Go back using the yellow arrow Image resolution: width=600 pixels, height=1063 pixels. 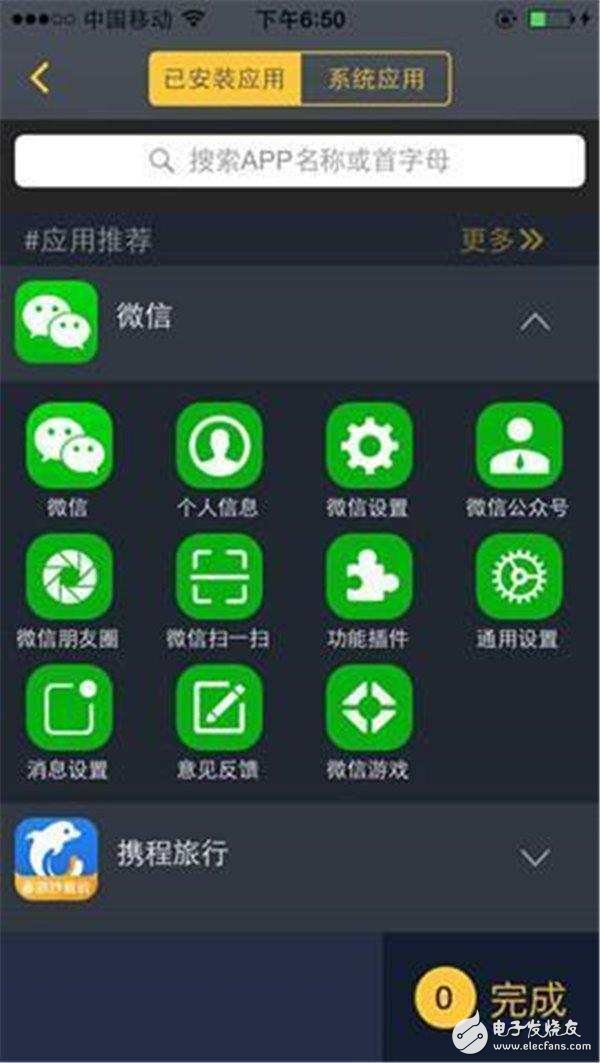point(40,78)
